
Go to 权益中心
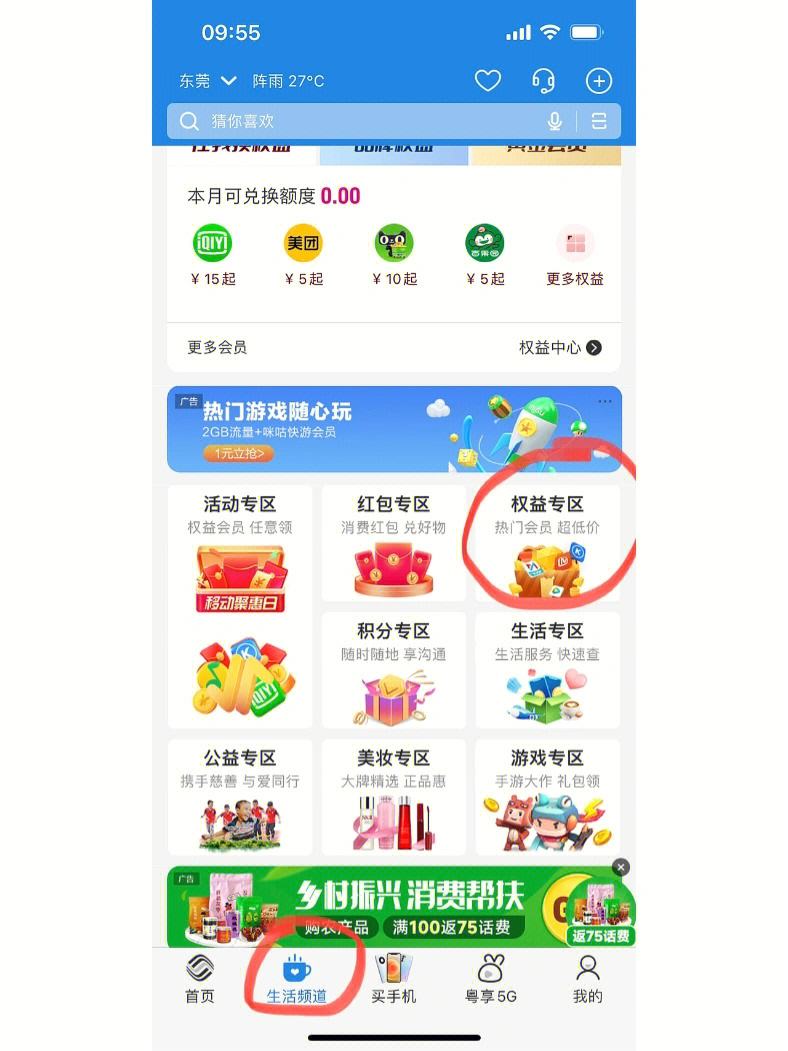pyautogui.click(x=560, y=348)
